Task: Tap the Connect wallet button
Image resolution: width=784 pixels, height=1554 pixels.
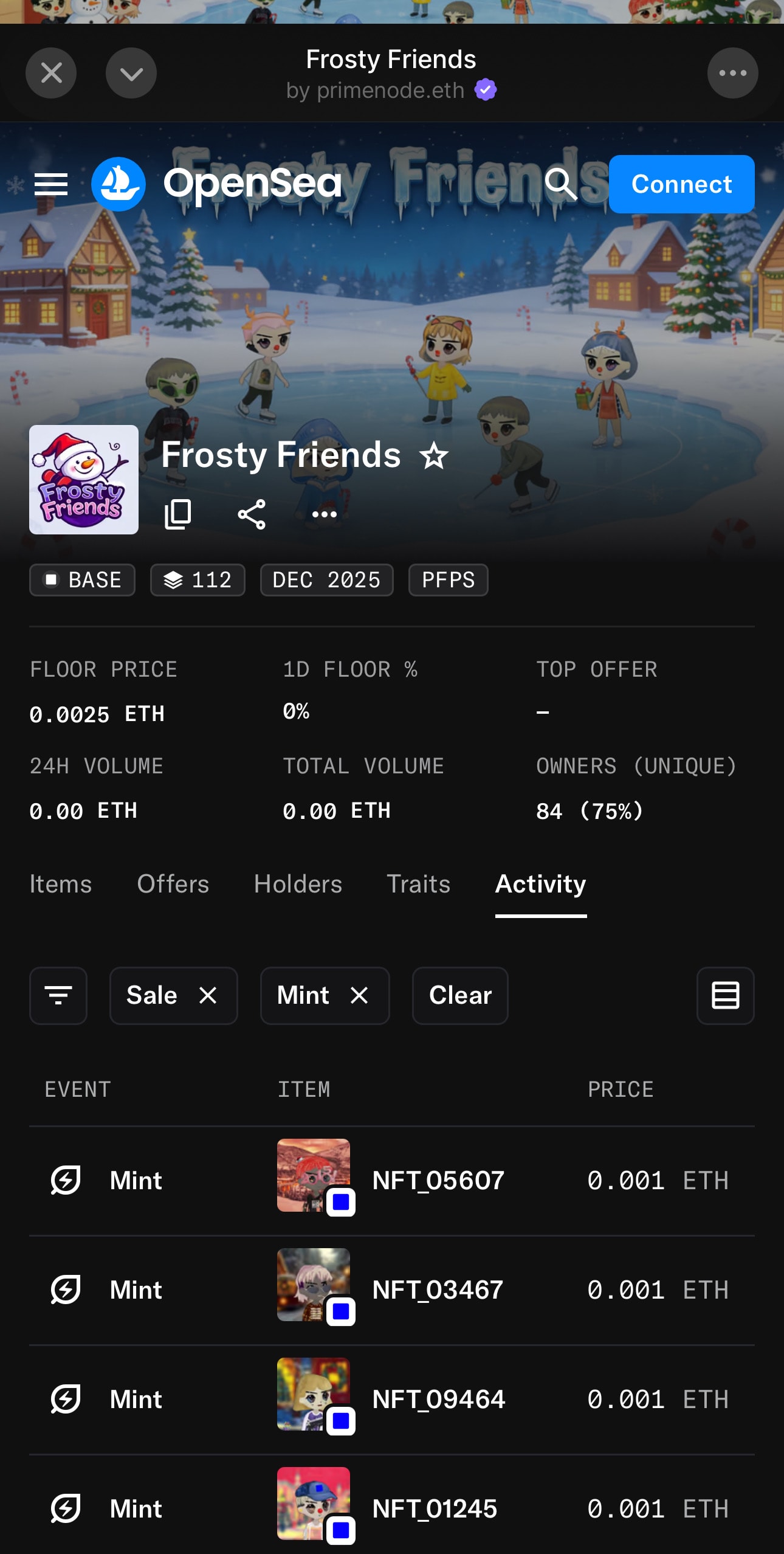Action: 681,184
